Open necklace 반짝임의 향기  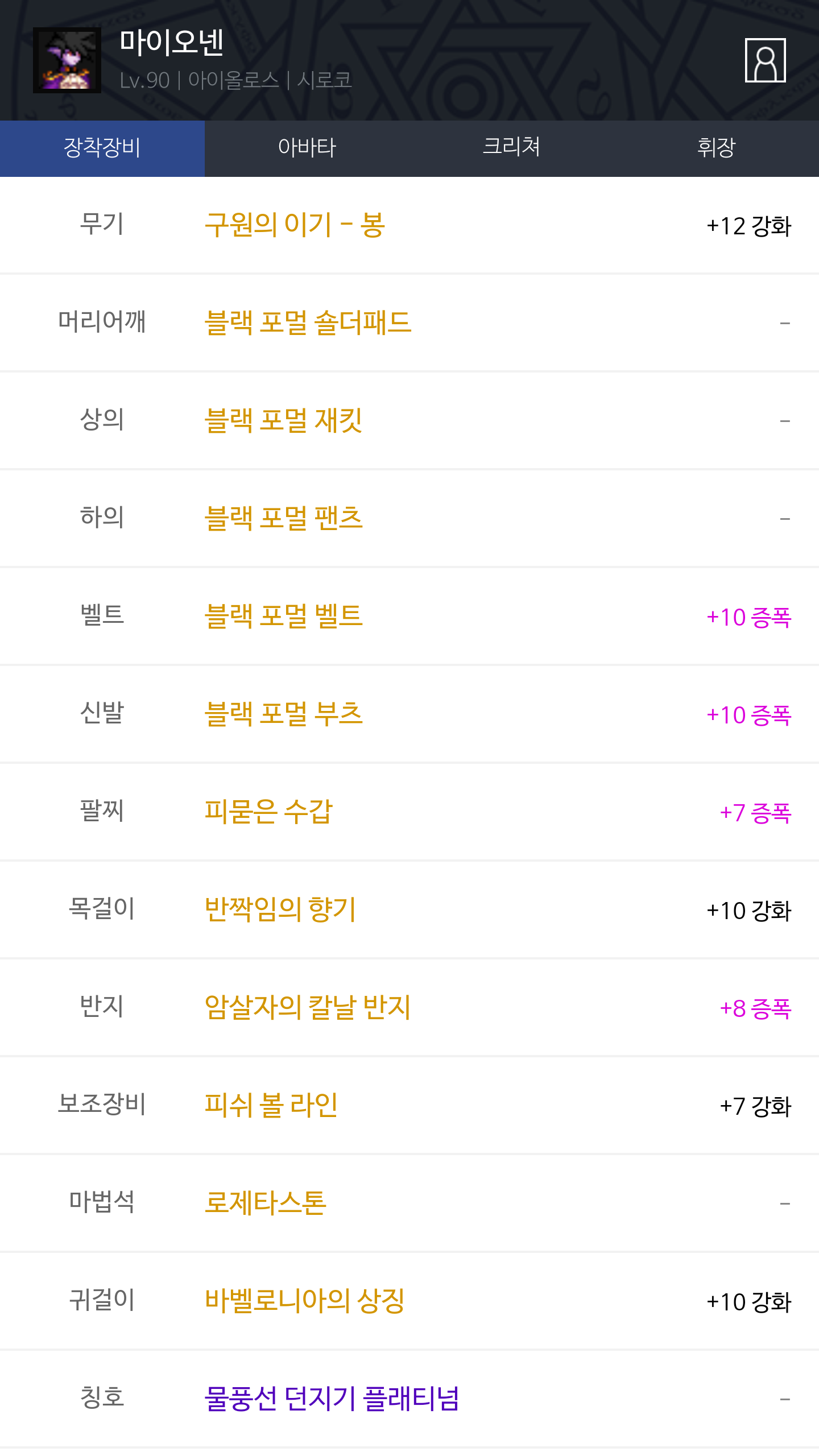coord(280,910)
